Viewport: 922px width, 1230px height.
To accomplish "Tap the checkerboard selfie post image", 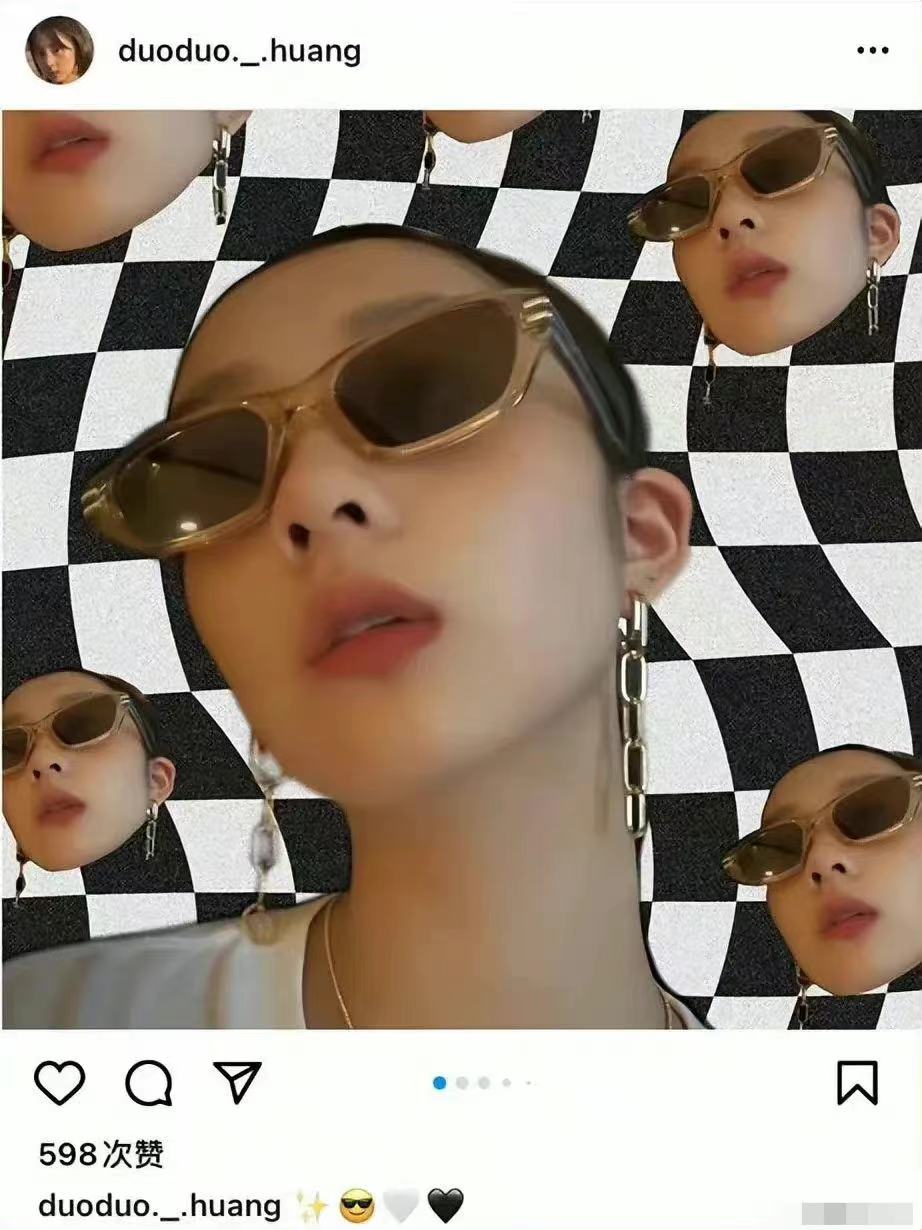I will coord(461,568).
